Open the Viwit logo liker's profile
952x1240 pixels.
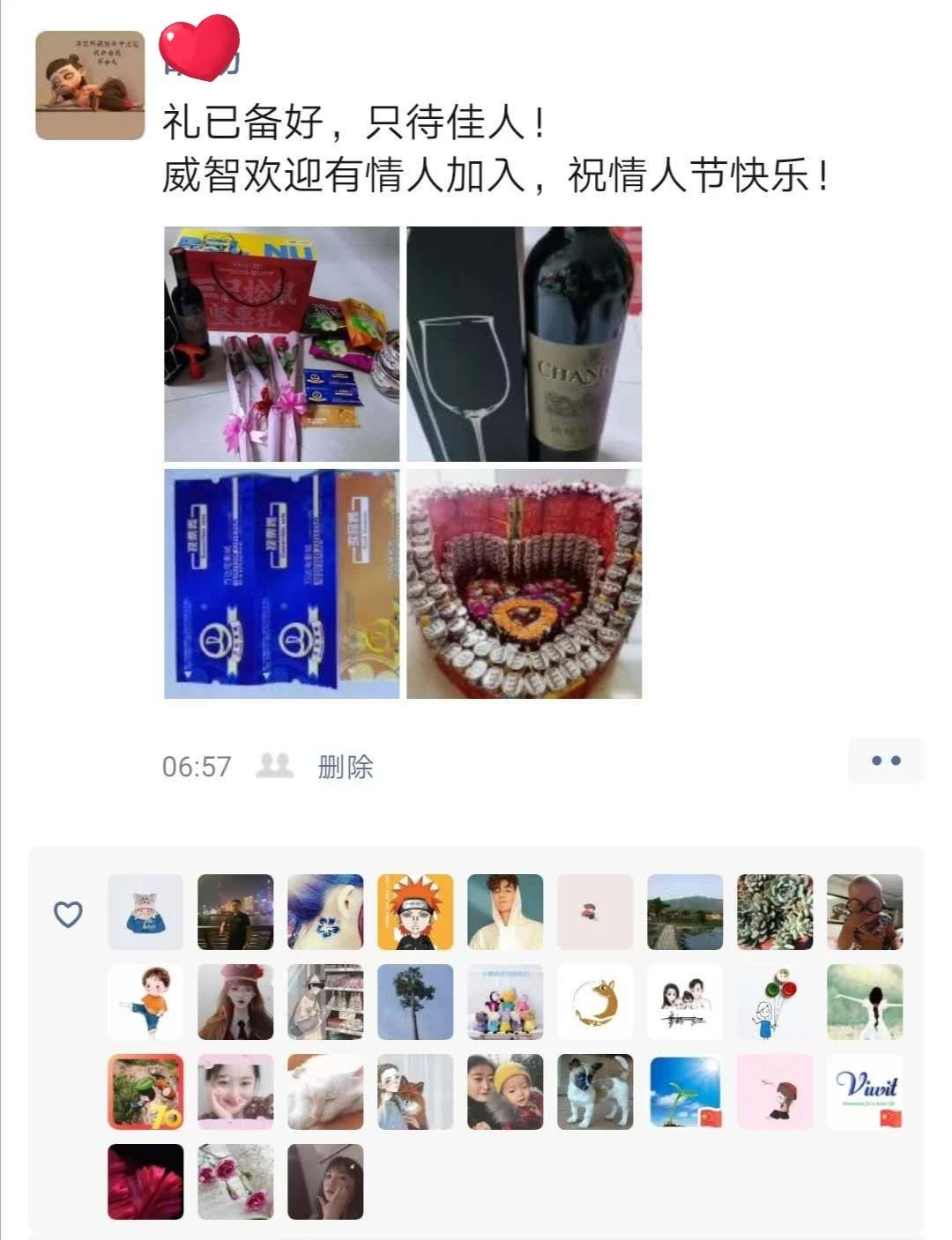click(865, 1092)
